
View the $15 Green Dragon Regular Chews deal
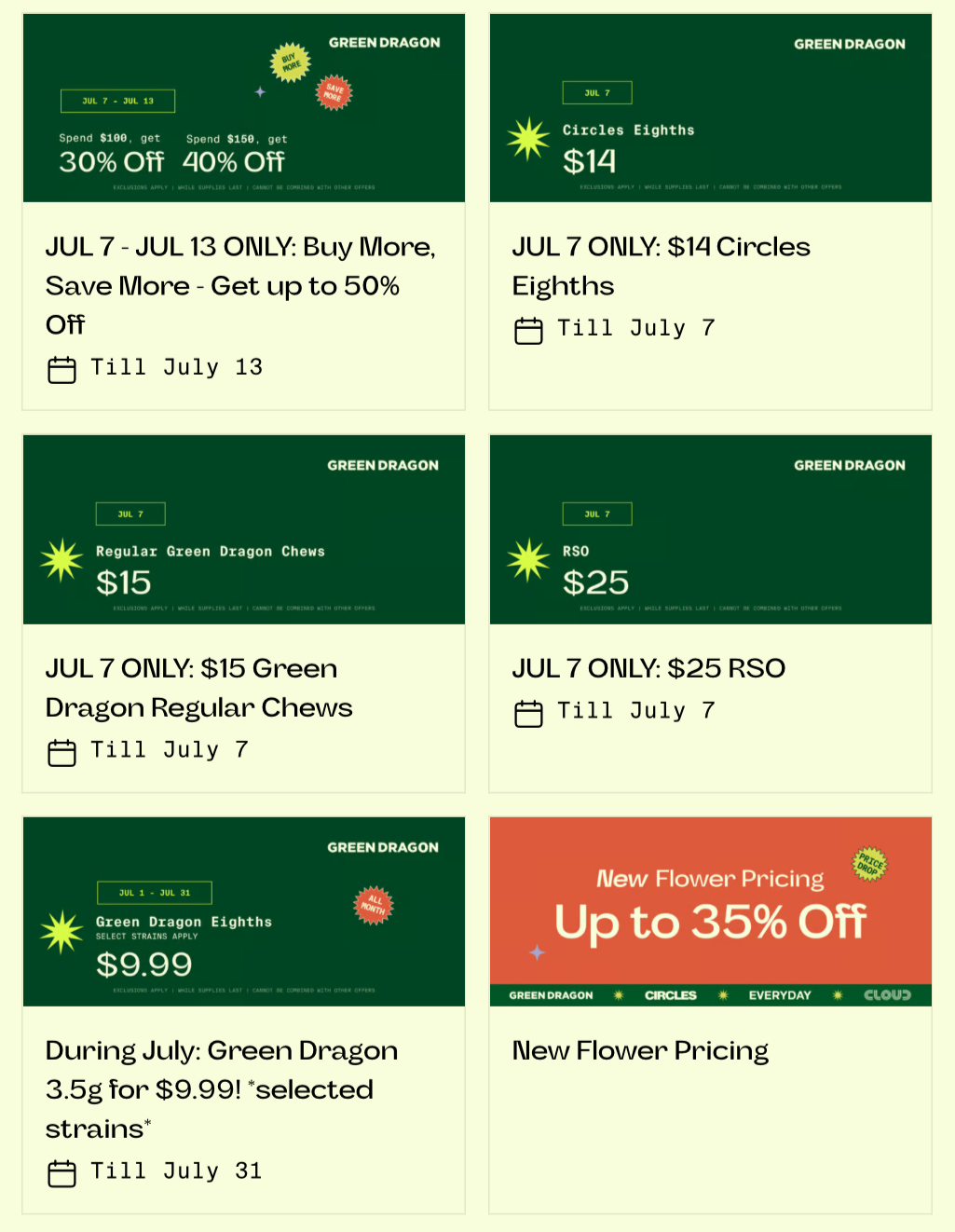point(199,688)
